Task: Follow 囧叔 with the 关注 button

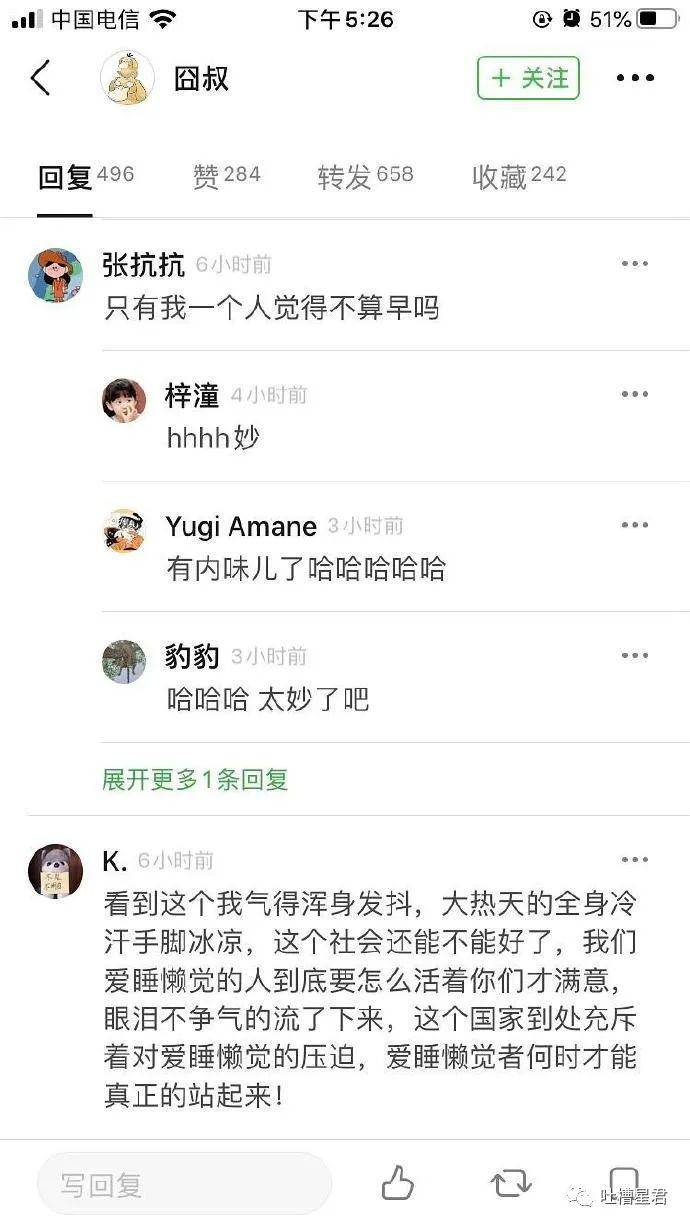Action: tap(528, 78)
